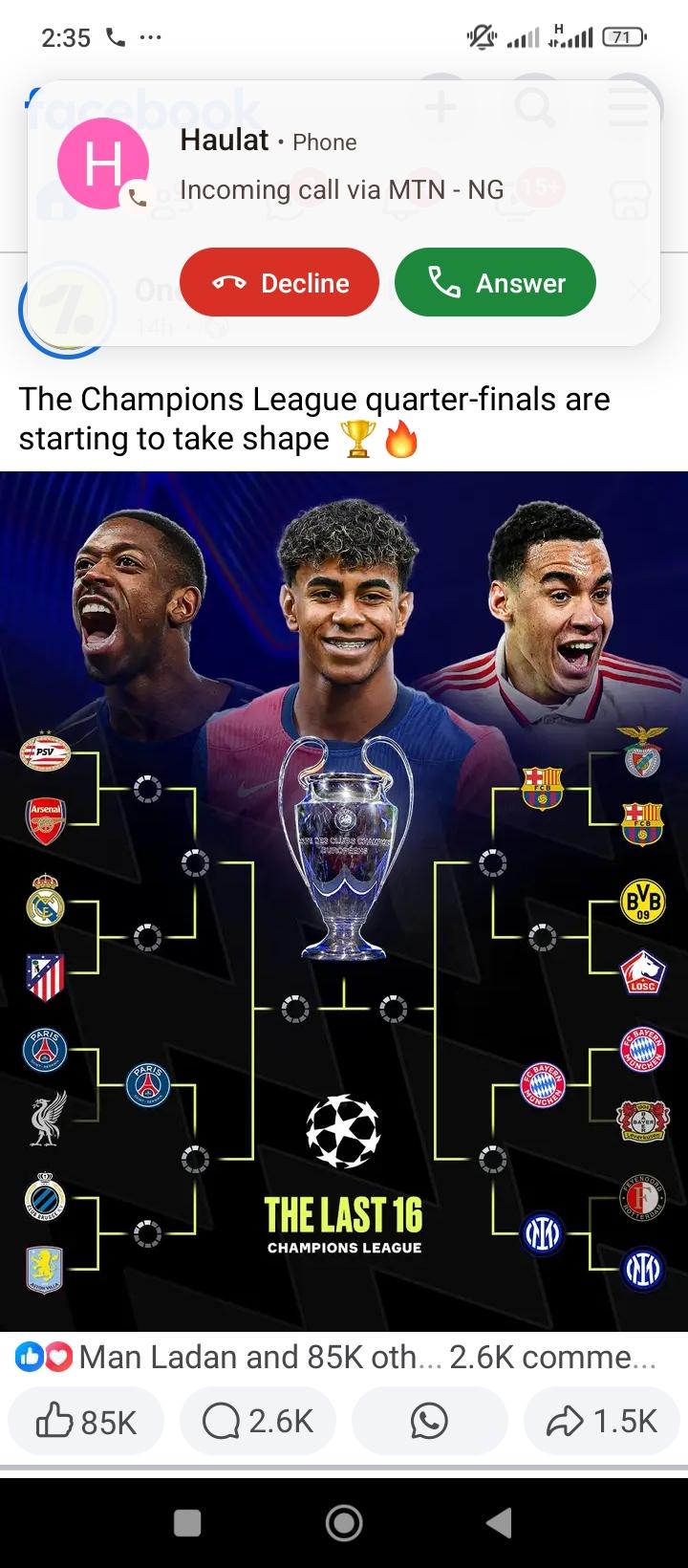Screen dimensions: 688x1568
Task: Like the Champions League post
Action: [x=86, y=1421]
